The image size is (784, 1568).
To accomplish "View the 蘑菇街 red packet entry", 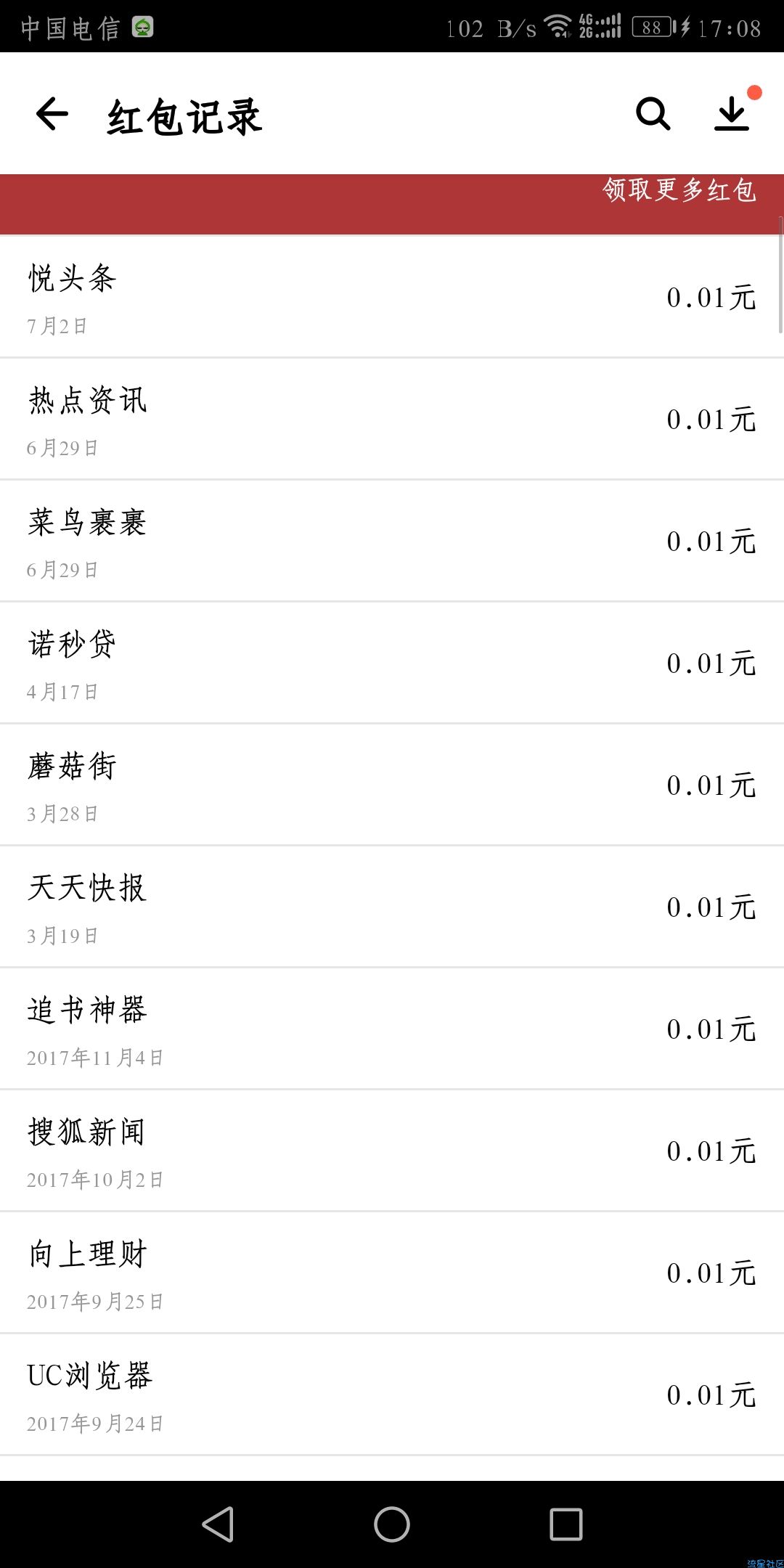I will click(392, 785).
